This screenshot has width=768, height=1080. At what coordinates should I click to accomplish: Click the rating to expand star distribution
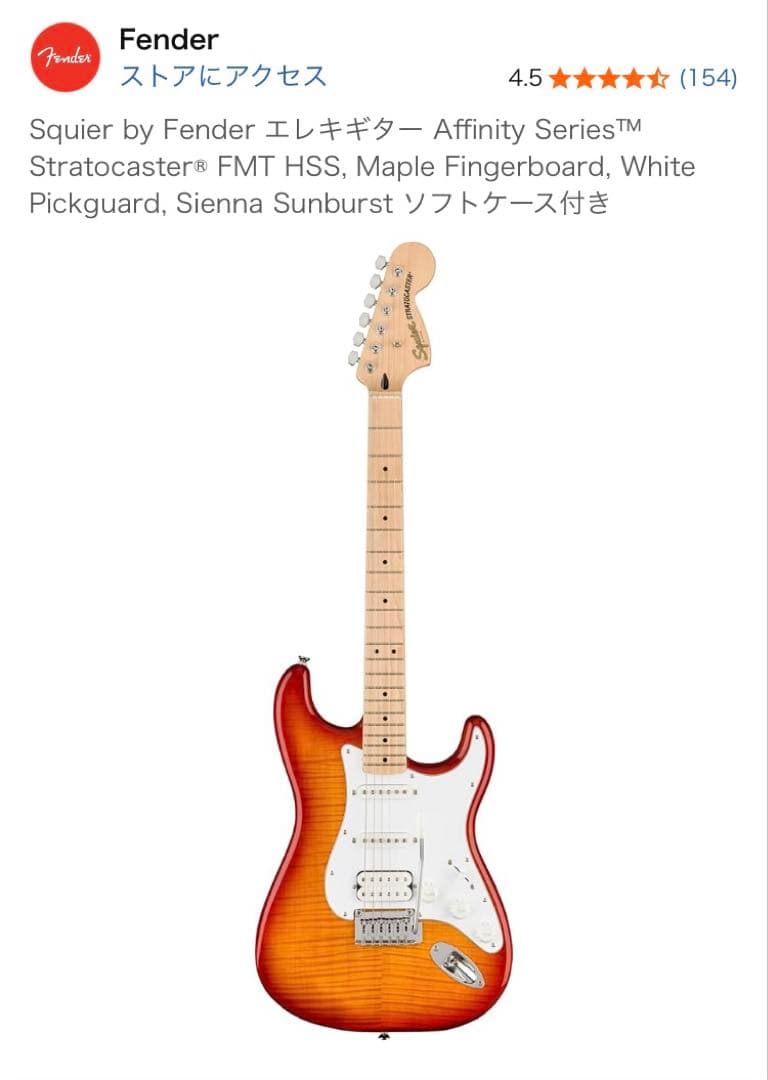click(x=606, y=73)
